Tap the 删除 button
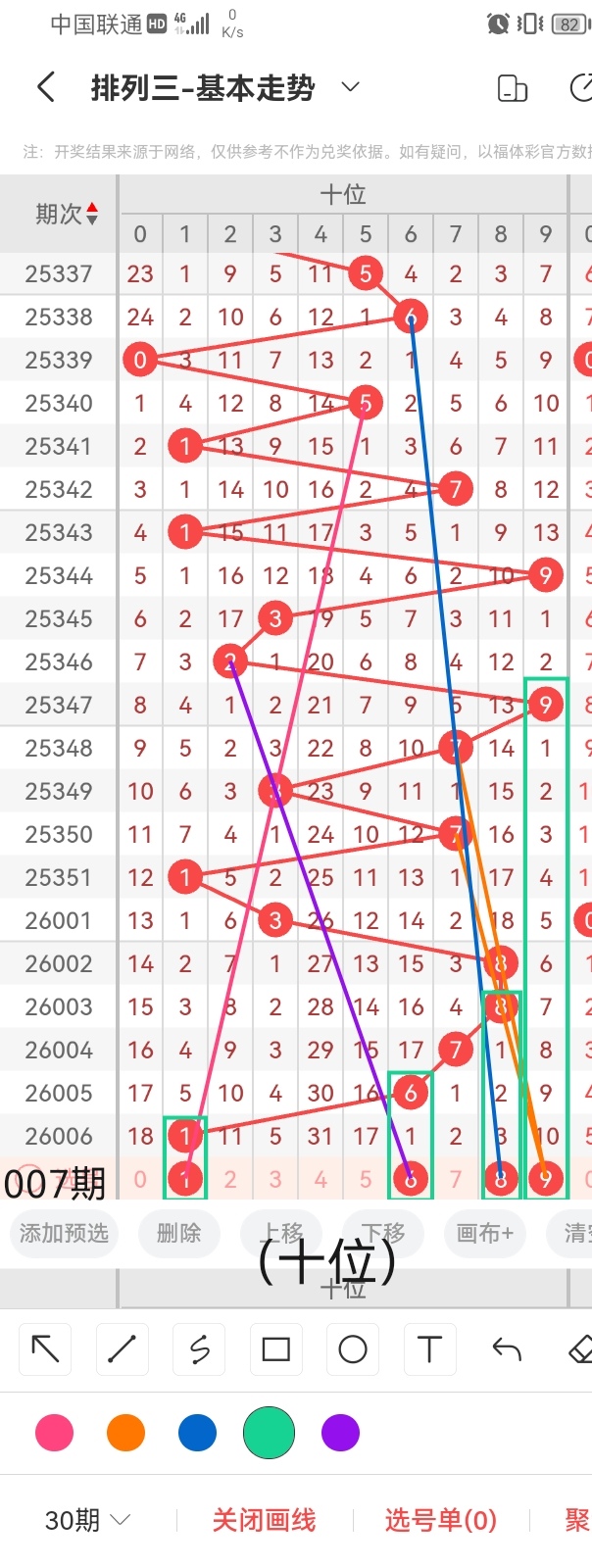This screenshot has height=1568, width=592. (178, 1233)
